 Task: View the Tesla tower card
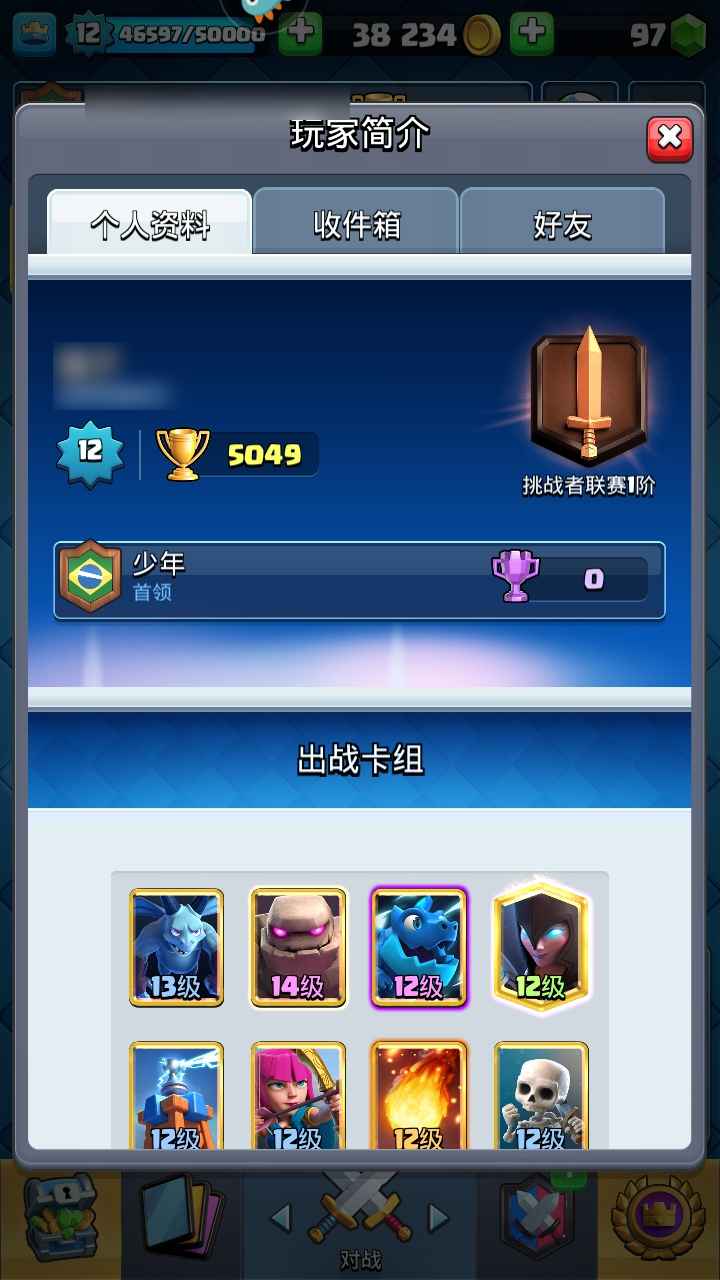coord(176,1097)
